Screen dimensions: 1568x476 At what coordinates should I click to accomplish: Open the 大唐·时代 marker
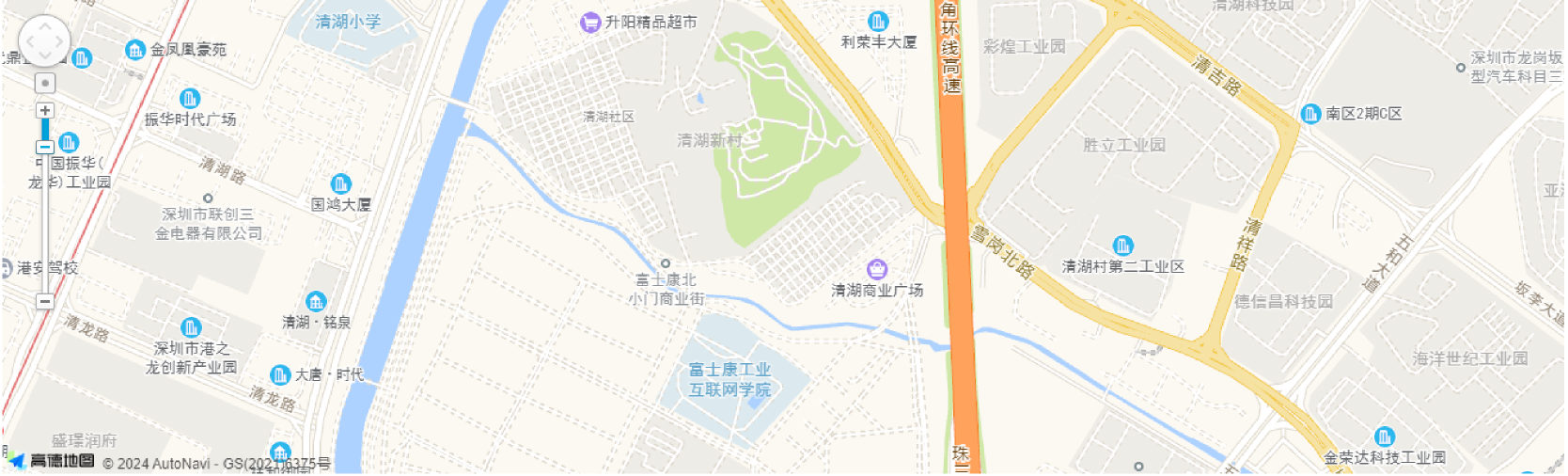(x=280, y=375)
